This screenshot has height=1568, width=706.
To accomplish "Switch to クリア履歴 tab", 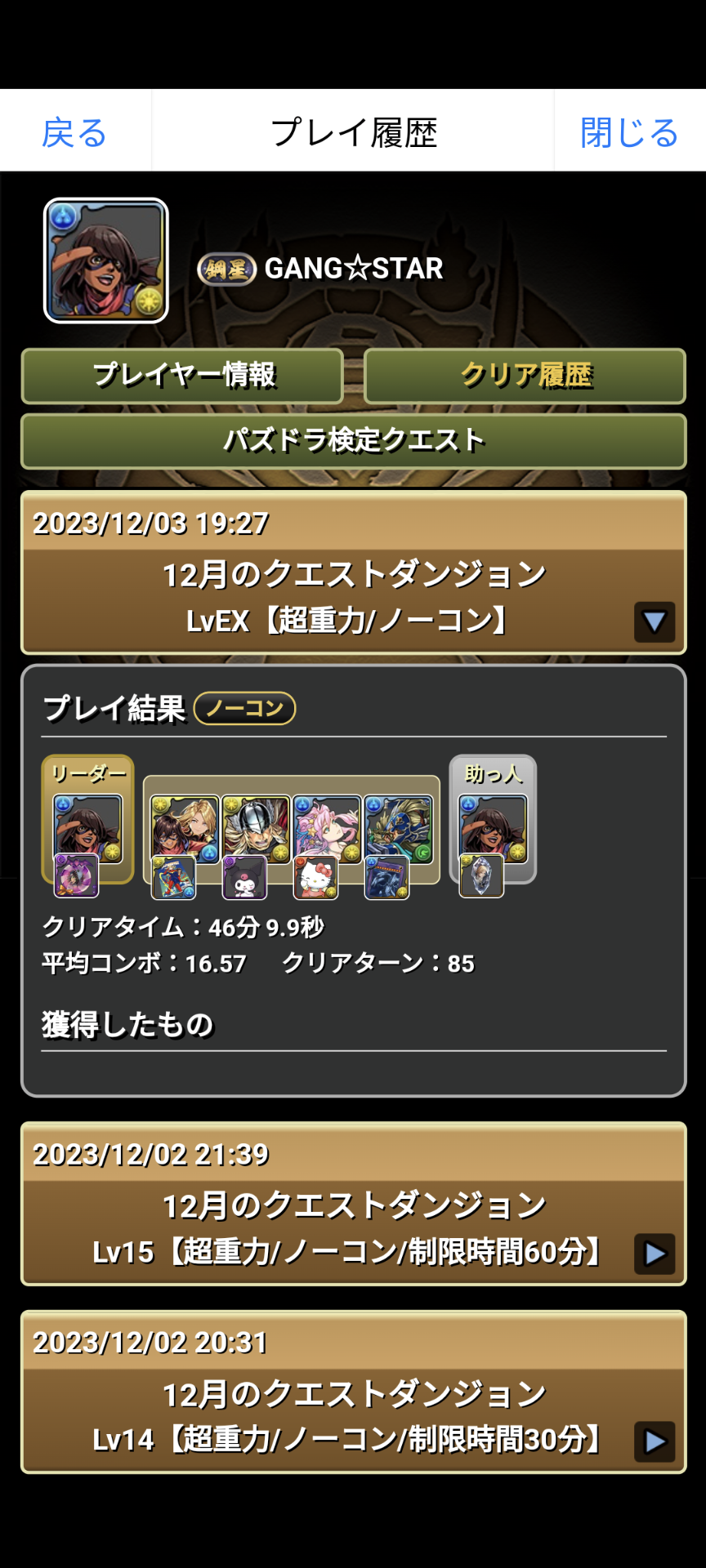I will (525, 376).
